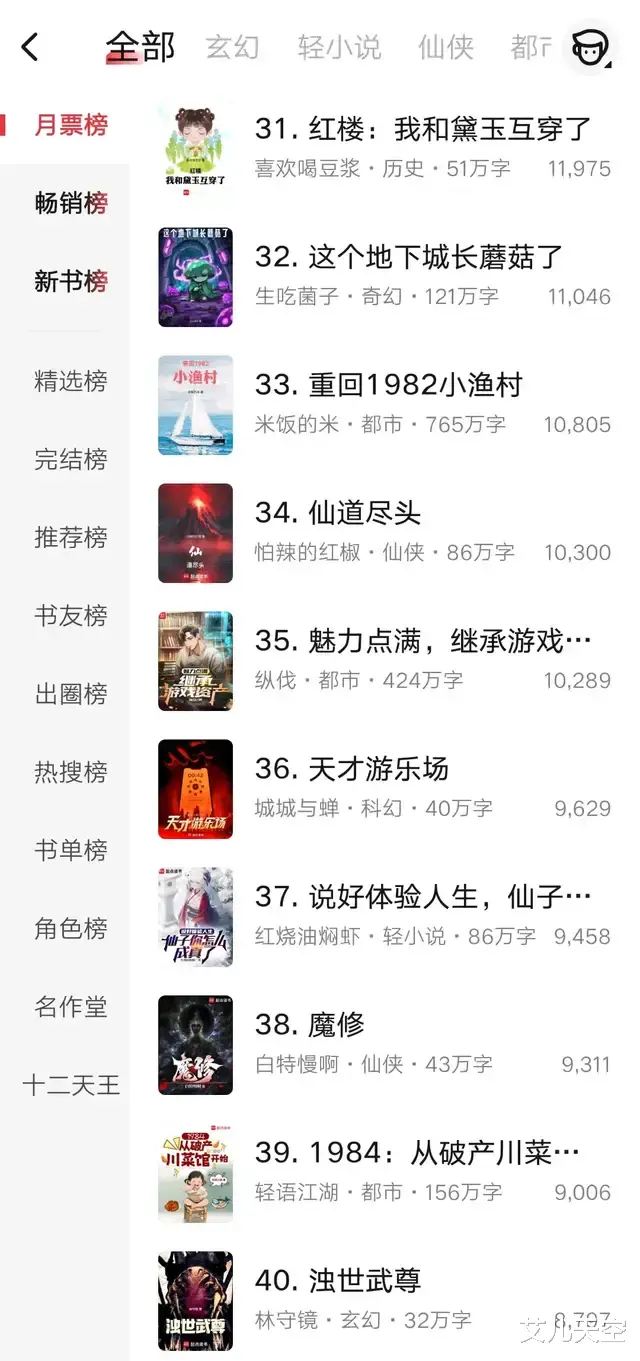Image resolution: width=640 pixels, height=1361 pixels.
Task: Open book 40 浊世武尊
Action: coord(338,1281)
